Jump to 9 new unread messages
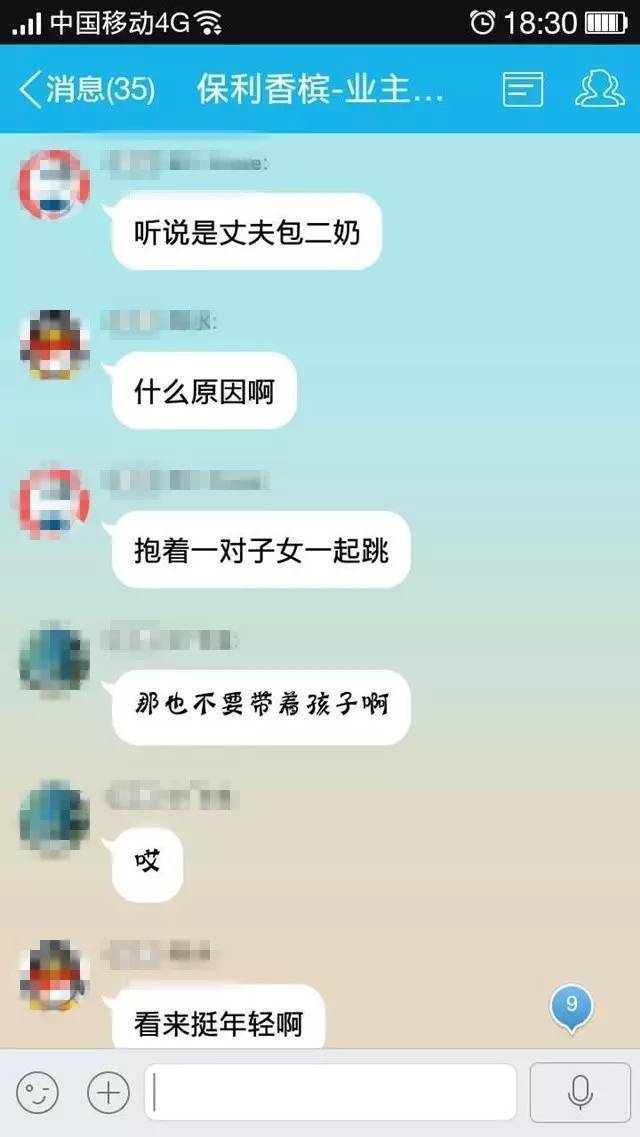Image resolution: width=640 pixels, height=1137 pixels. pyautogui.click(x=571, y=1005)
